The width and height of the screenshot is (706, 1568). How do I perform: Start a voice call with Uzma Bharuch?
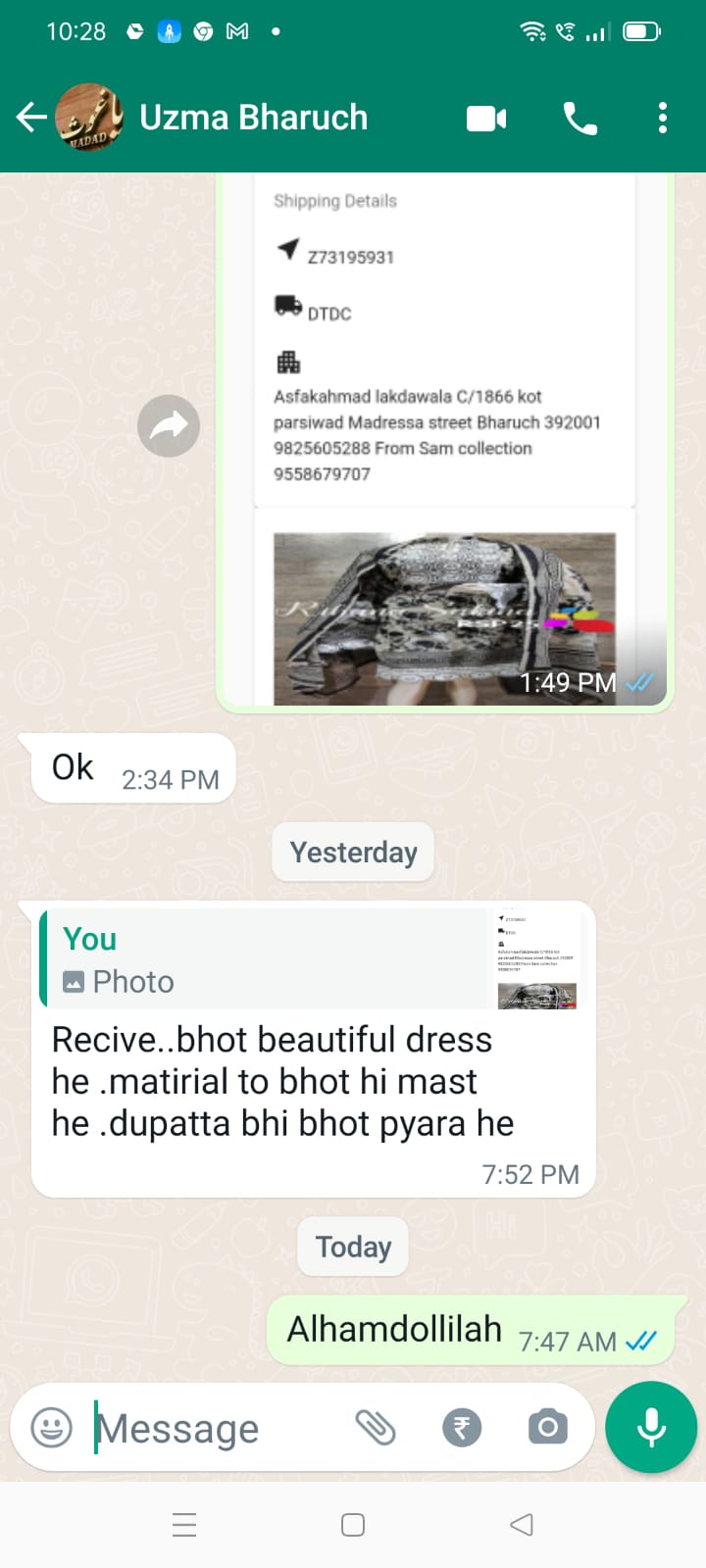[x=580, y=119]
